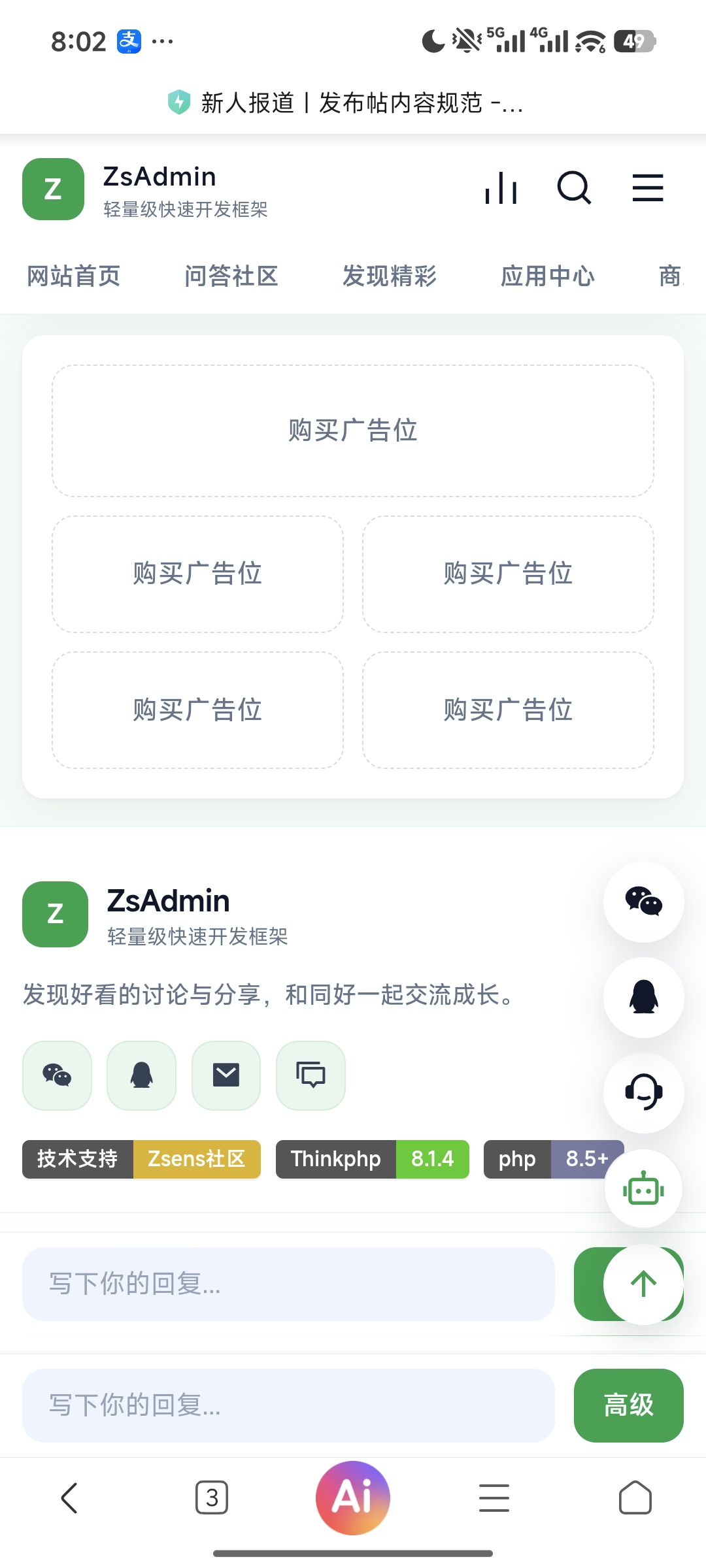Screen dimensions: 706x1568
Task: Open the chat bubbles icon in footer
Action: pos(311,1075)
